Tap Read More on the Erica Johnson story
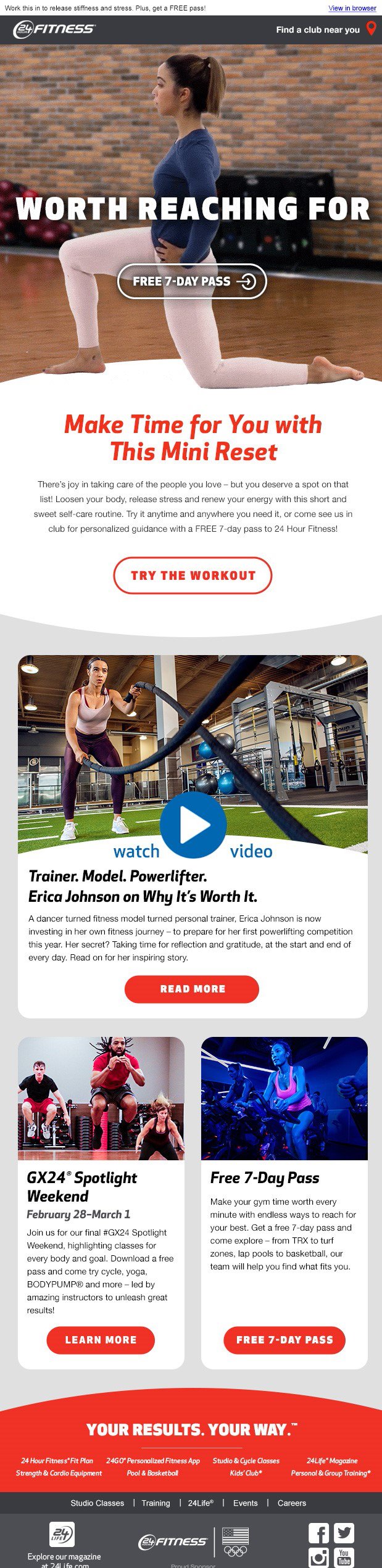This screenshot has width=382, height=1568. [192, 989]
